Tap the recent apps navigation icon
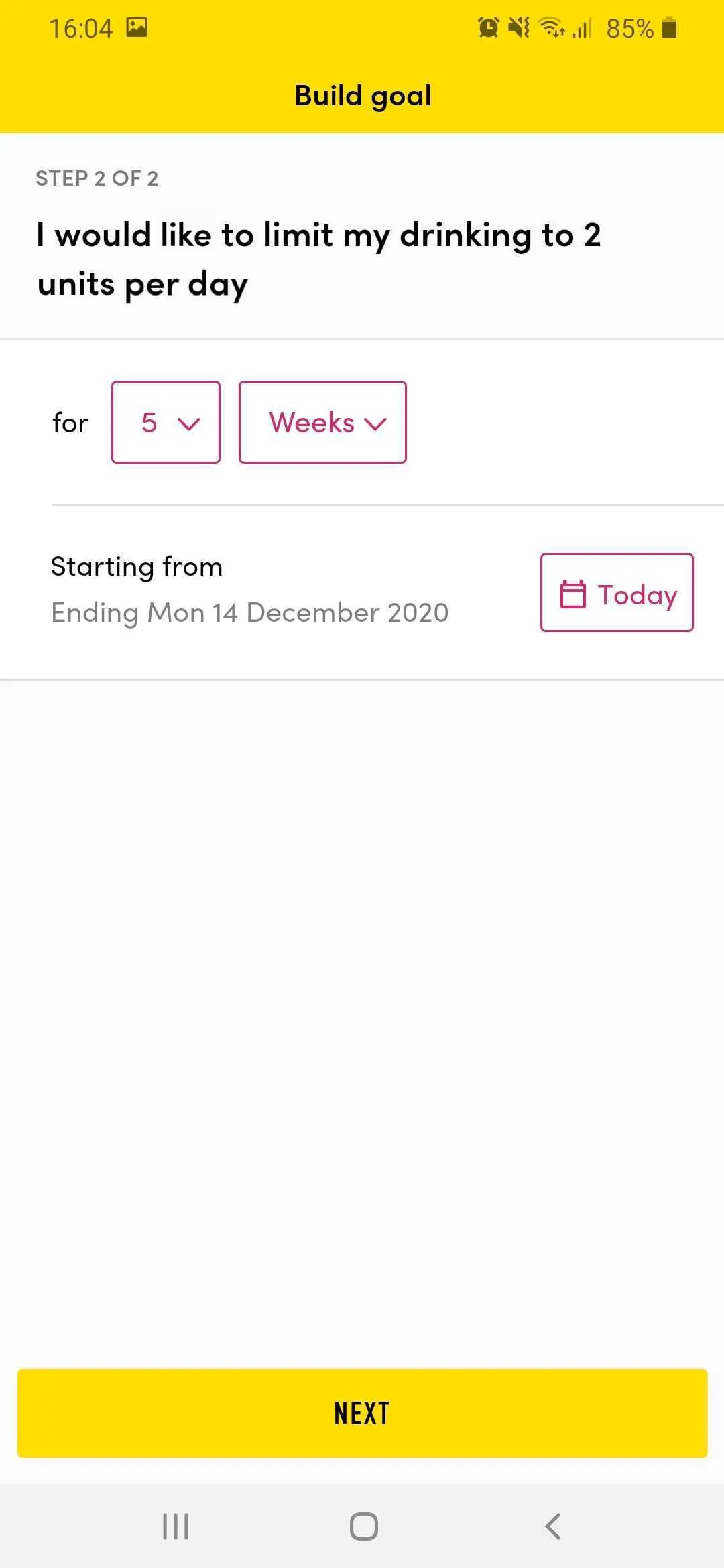Screen dimensions: 724x1568 pyautogui.click(x=176, y=1526)
